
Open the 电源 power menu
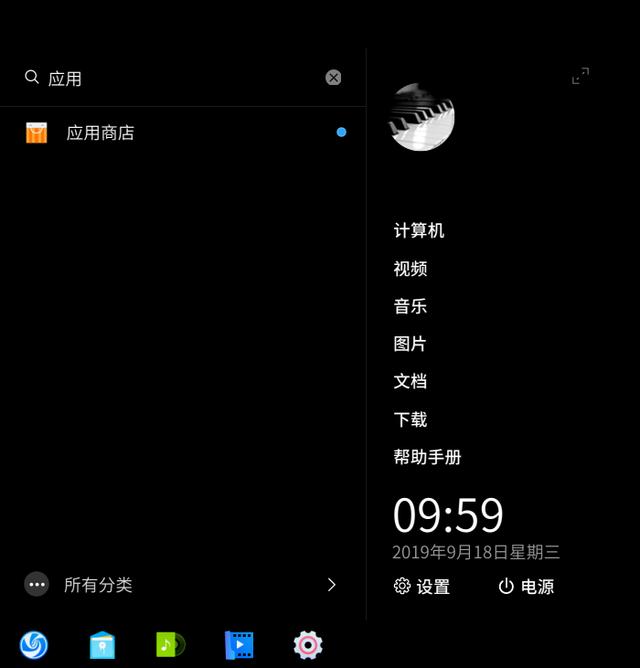[527, 587]
